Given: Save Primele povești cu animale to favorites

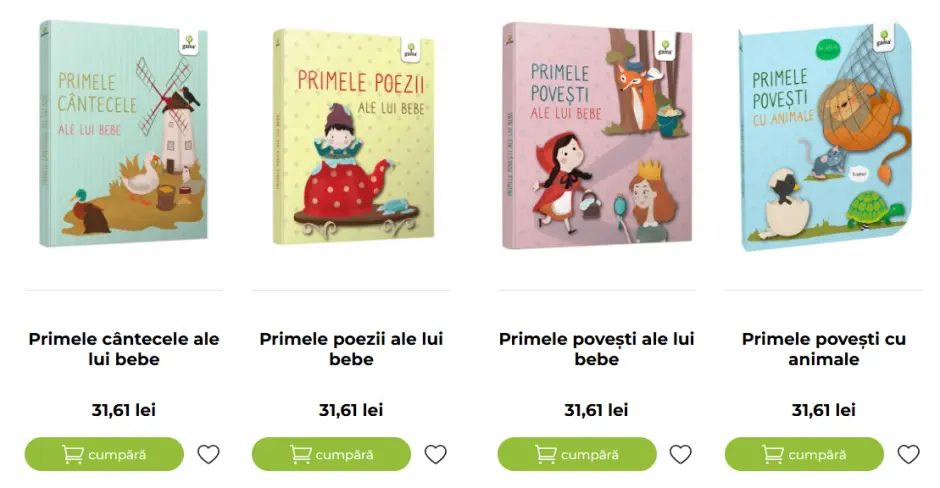Looking at the screenshot, I should click(908, 454).
